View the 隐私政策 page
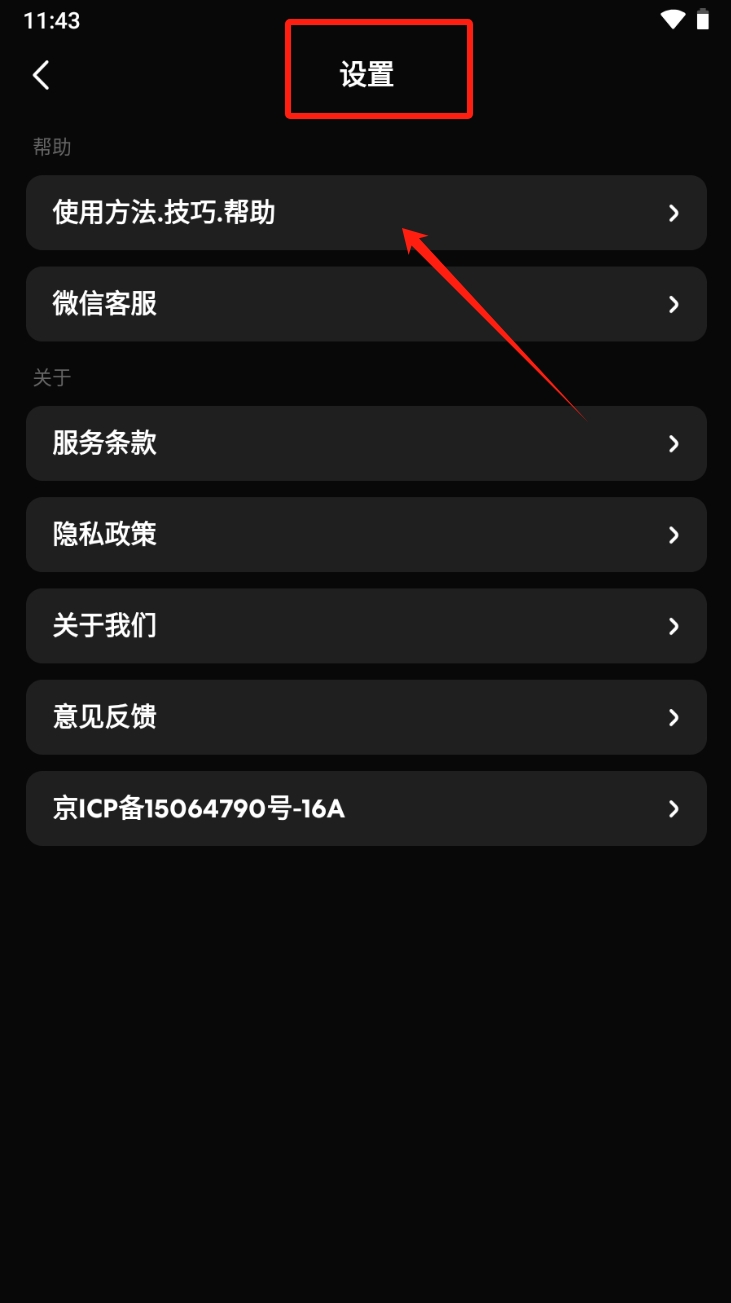Image resolution: width=731 pixels, height=1303 pixels. (365, 535)
